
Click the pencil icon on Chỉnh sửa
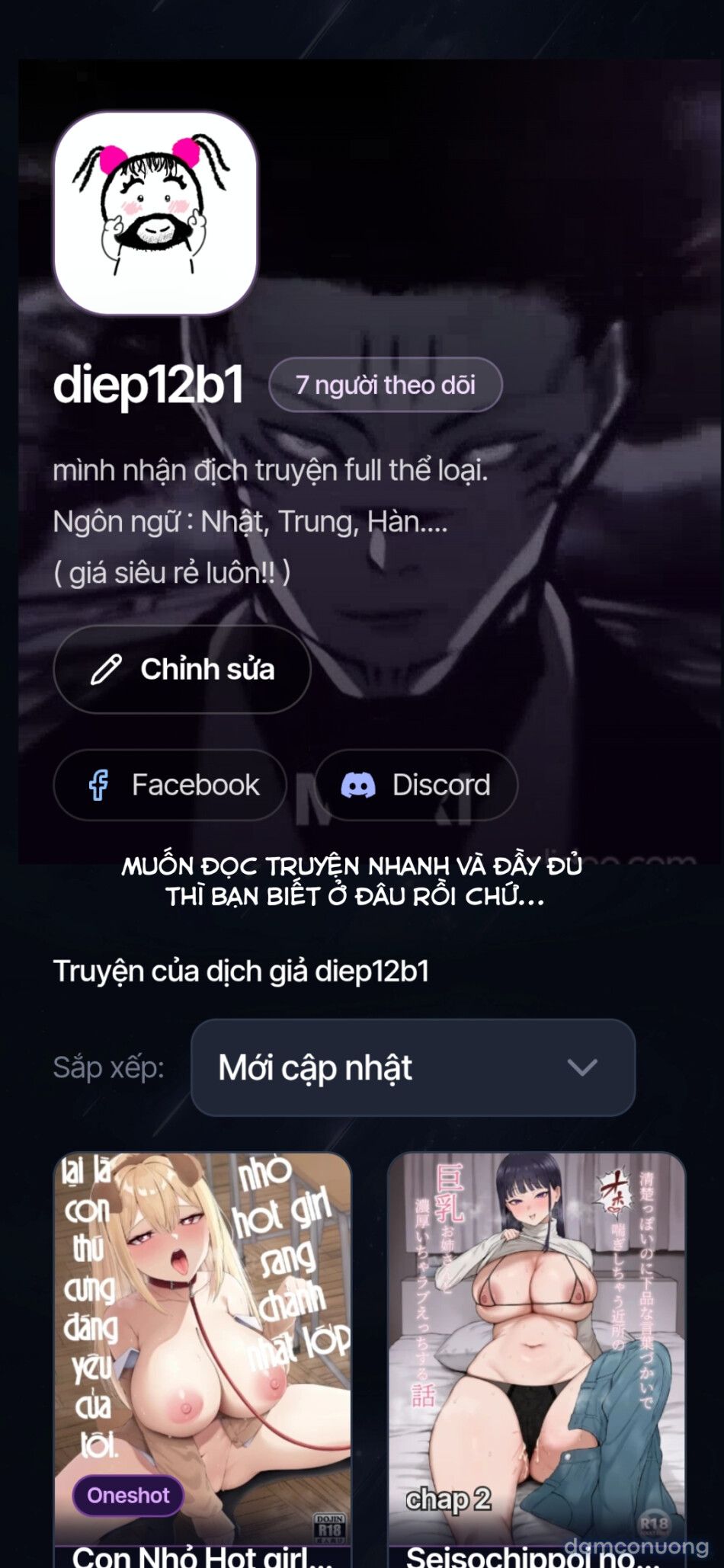pos(107,670)
